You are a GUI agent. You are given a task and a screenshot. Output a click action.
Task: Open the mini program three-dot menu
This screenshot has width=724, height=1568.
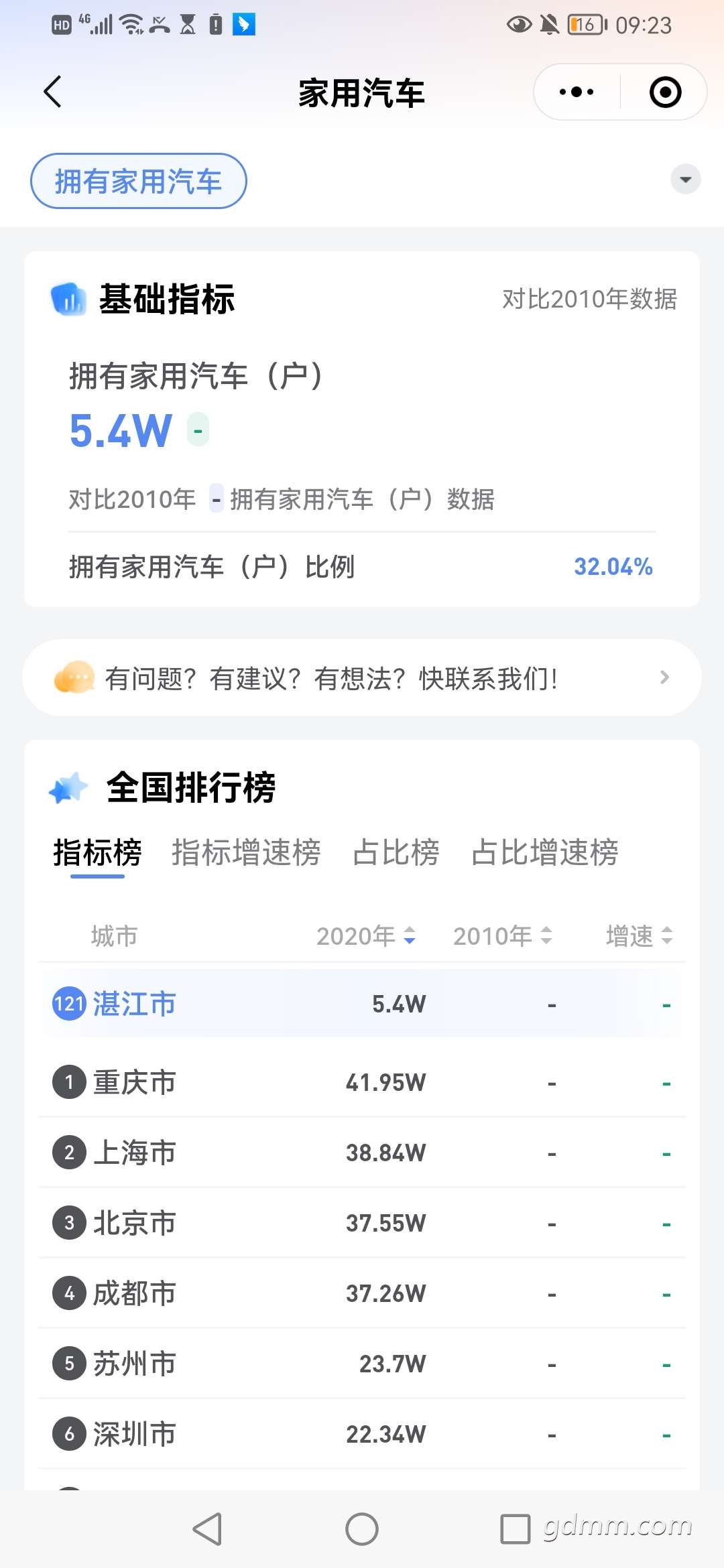click(x=577, y=92)
